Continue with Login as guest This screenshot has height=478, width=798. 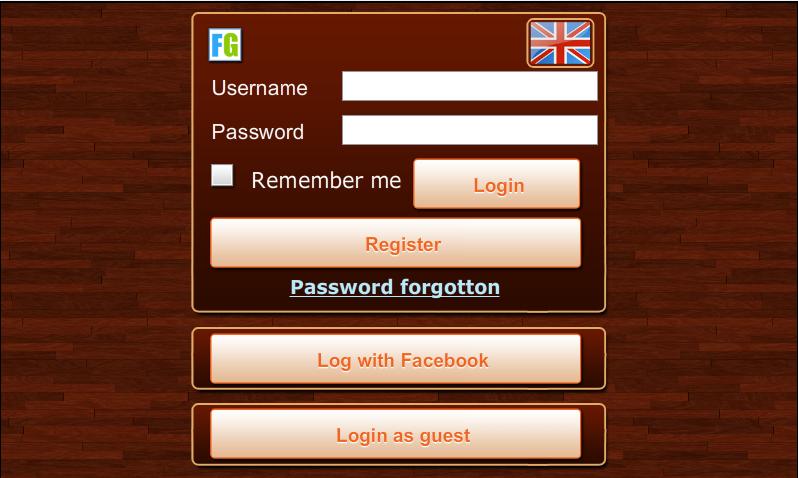(x=395, y=435)
